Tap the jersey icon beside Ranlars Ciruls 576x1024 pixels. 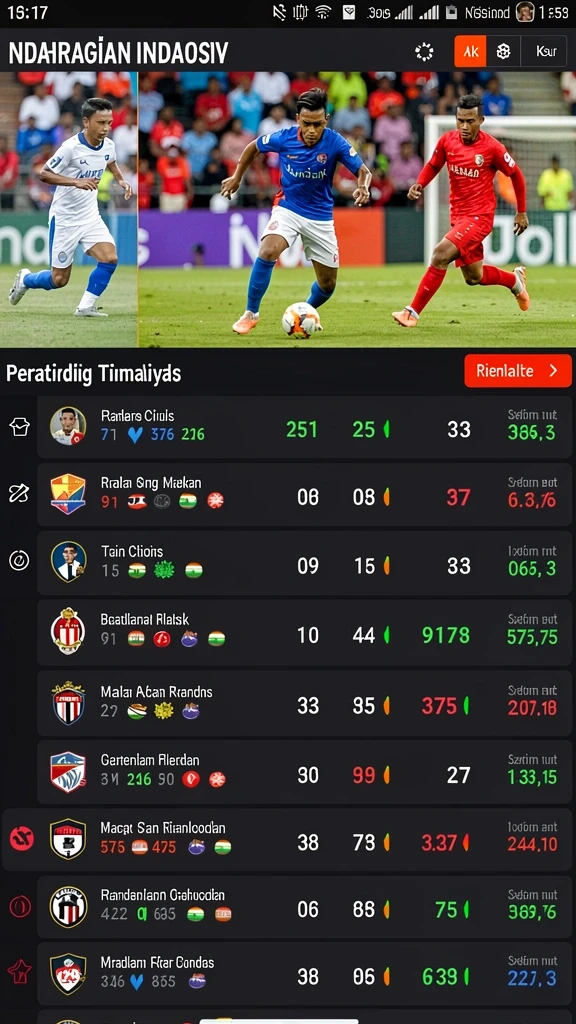(x=19, y=427)
